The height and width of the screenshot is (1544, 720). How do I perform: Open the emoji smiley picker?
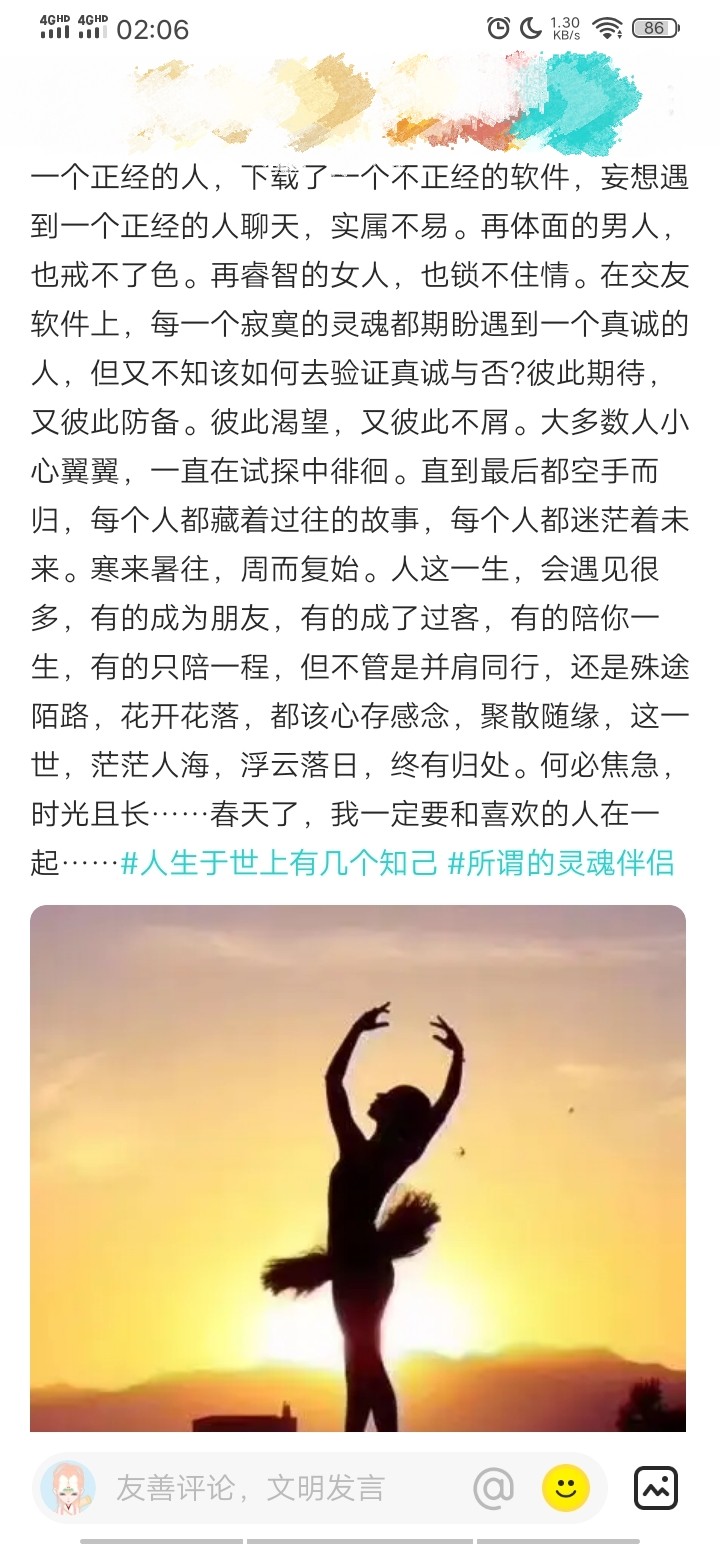tap(566, 1488)
